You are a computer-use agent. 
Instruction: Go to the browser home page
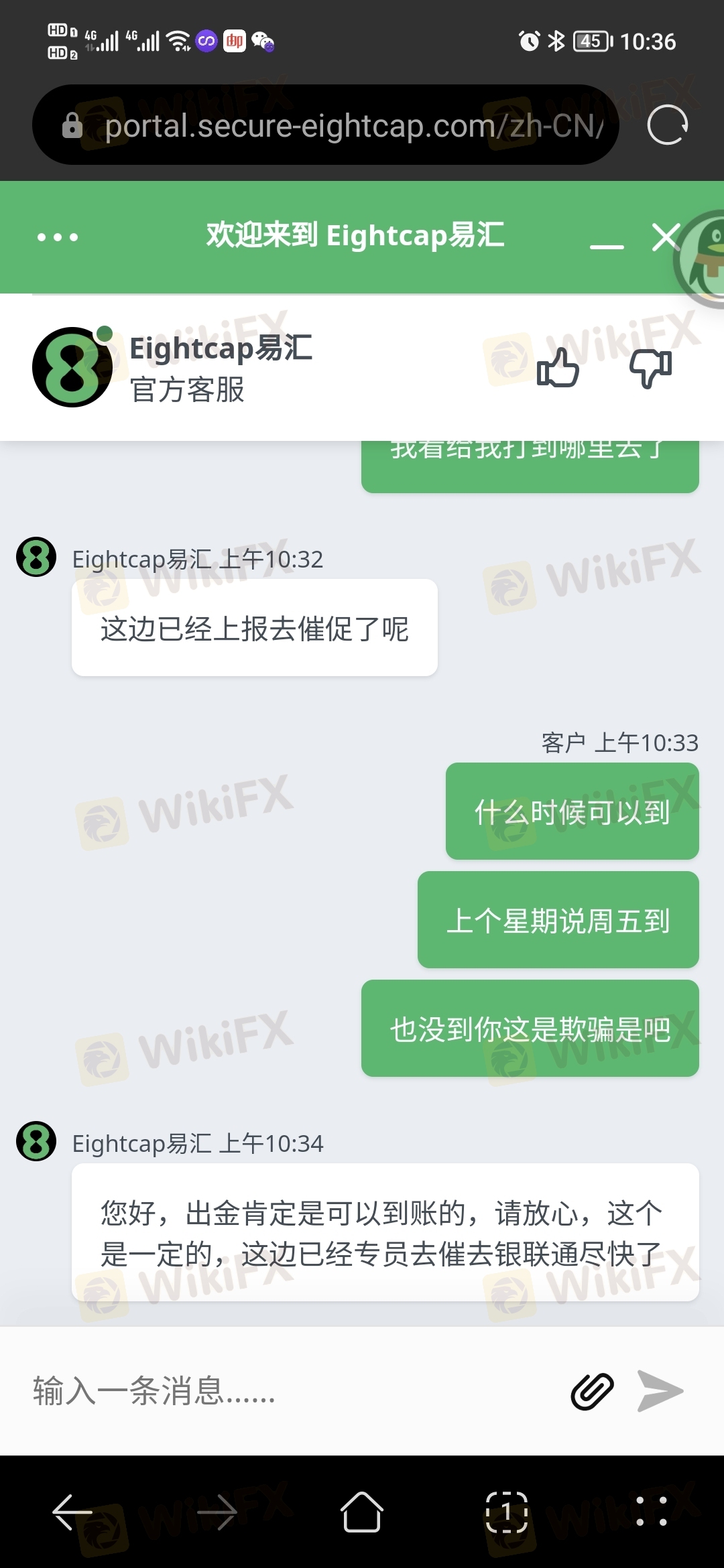[362, 1512]
